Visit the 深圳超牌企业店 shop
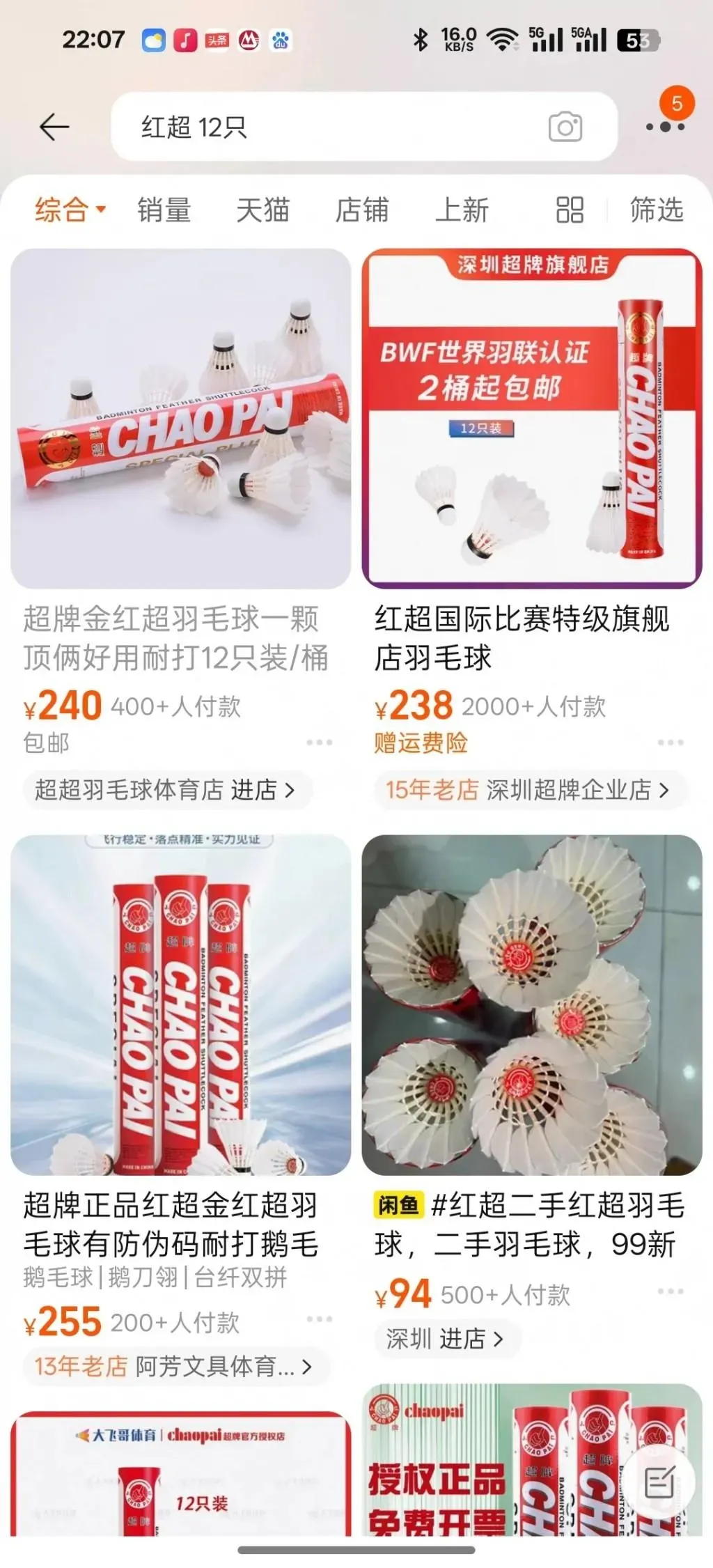 click(x=528, y=790)
